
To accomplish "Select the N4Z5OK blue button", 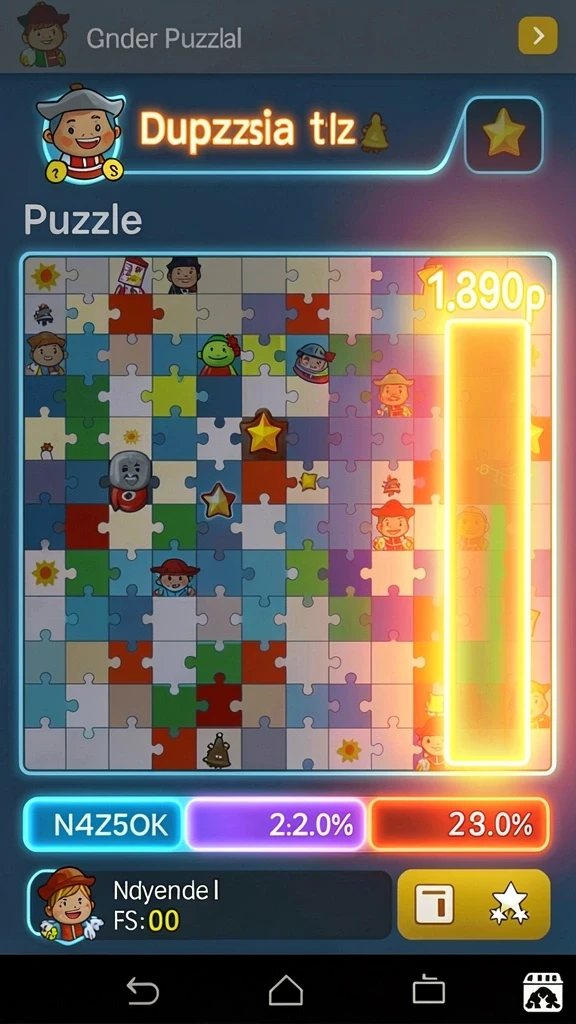I will tap(103, 825).
